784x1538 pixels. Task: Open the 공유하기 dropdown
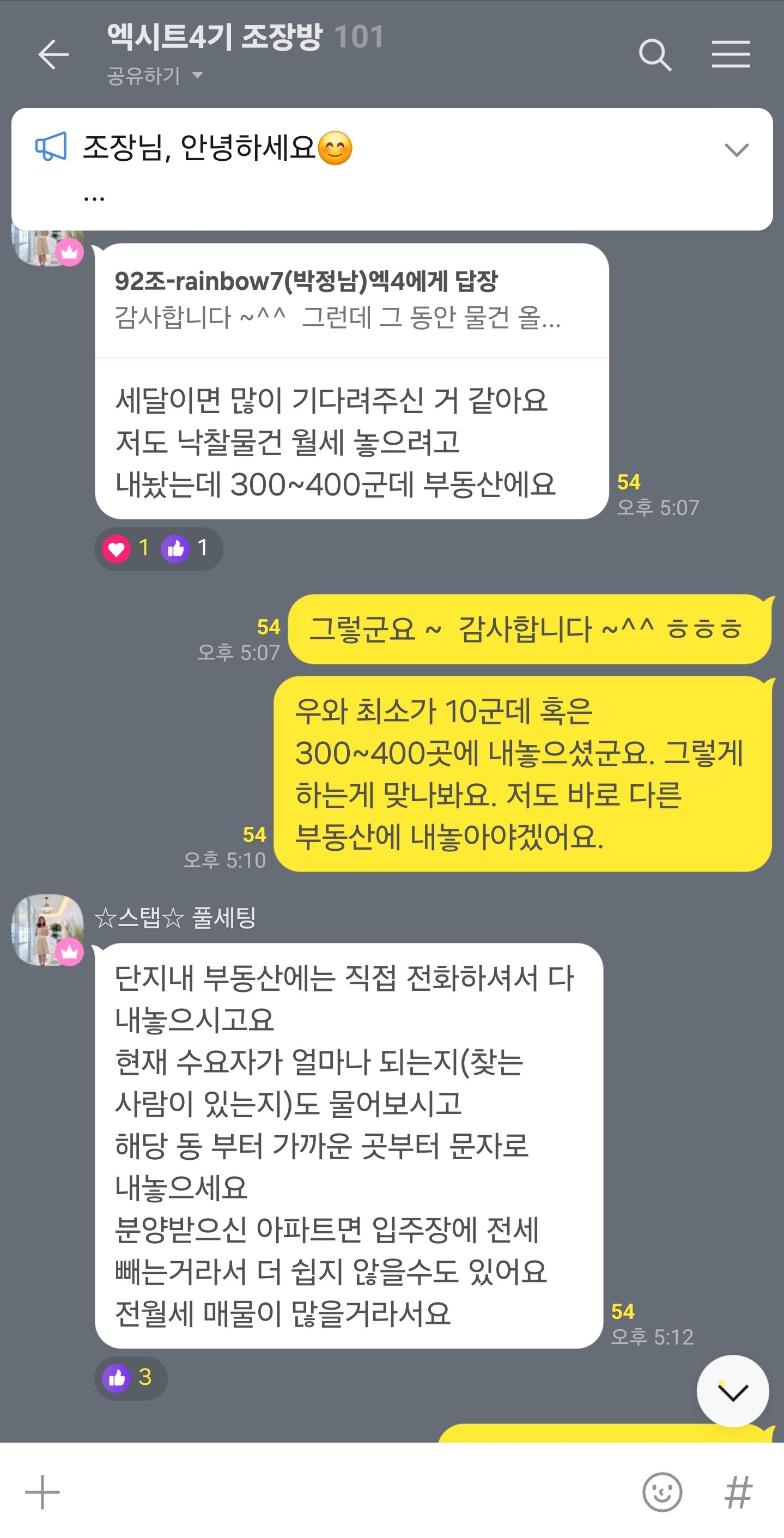154,76
